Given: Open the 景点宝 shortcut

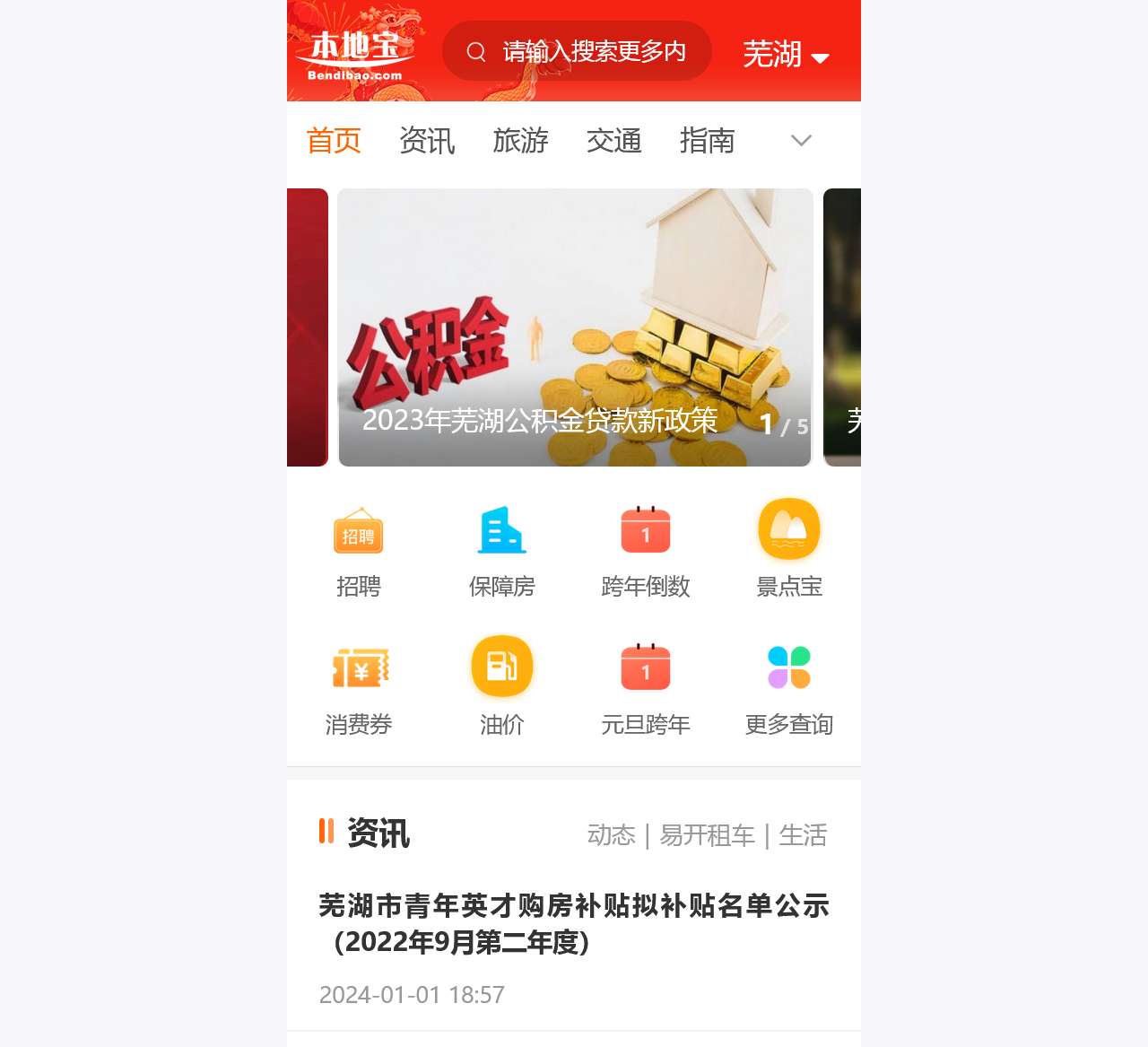Looking at the screenshot, I should click(x=789, y=549).
